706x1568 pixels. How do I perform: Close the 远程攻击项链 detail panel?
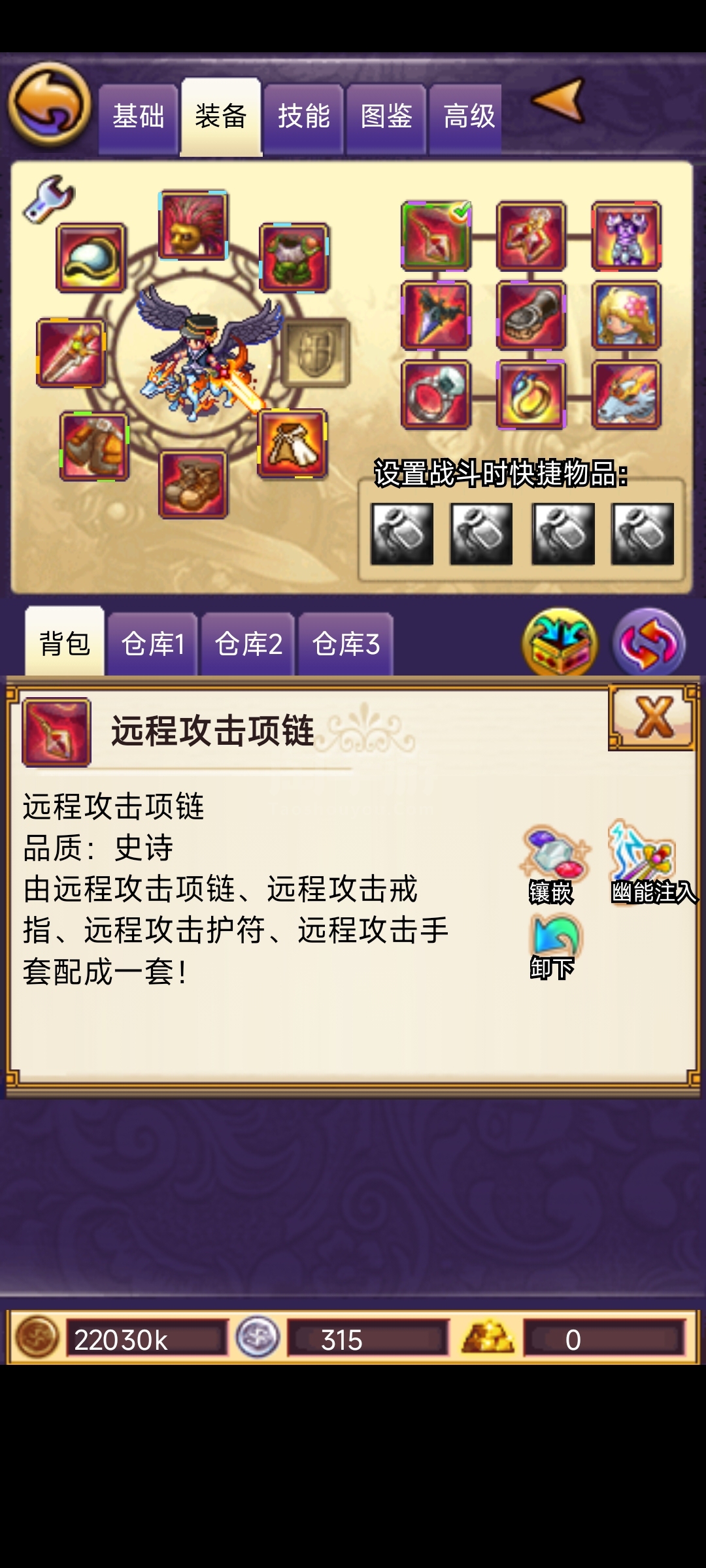pyautogui.click(x=652, y=717)
